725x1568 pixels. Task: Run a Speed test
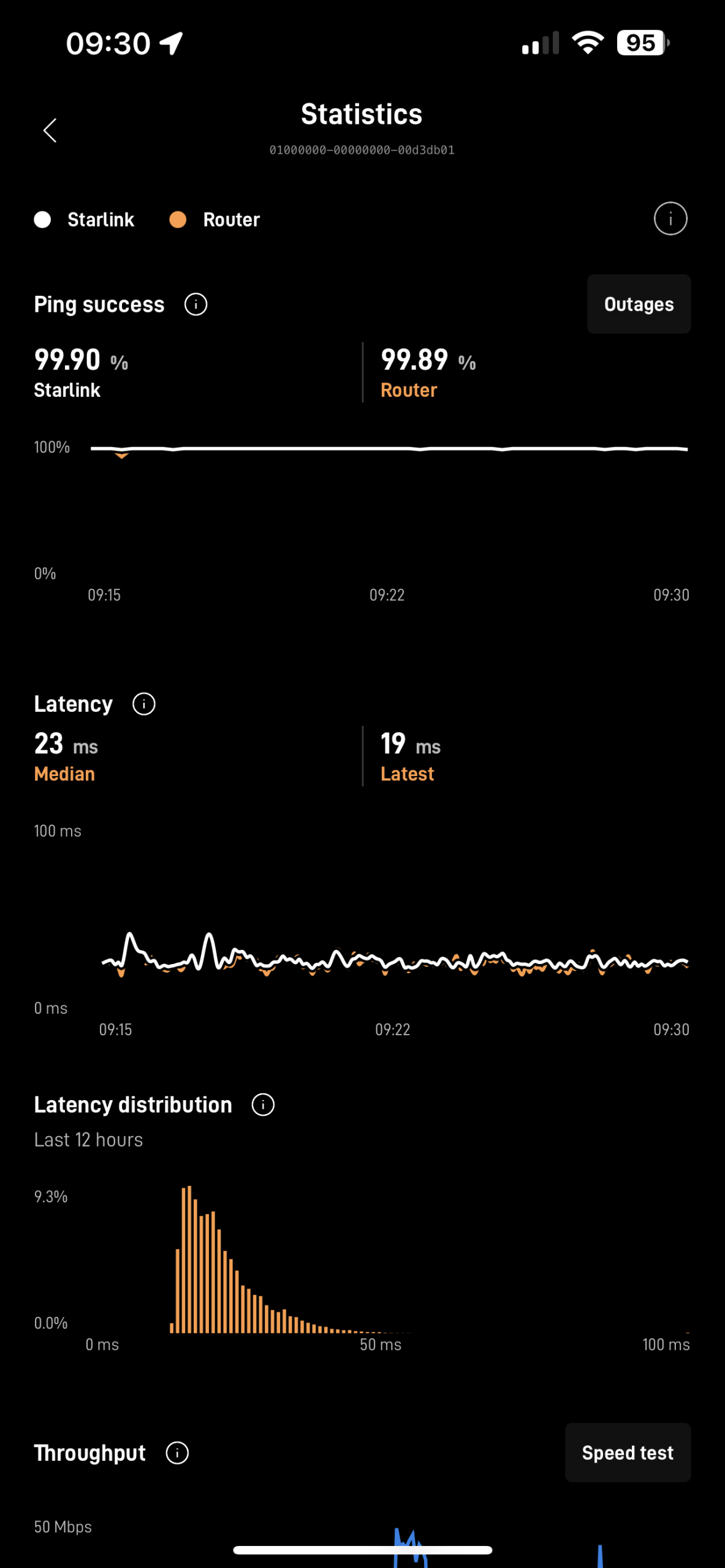click(x=628, y=1453)
